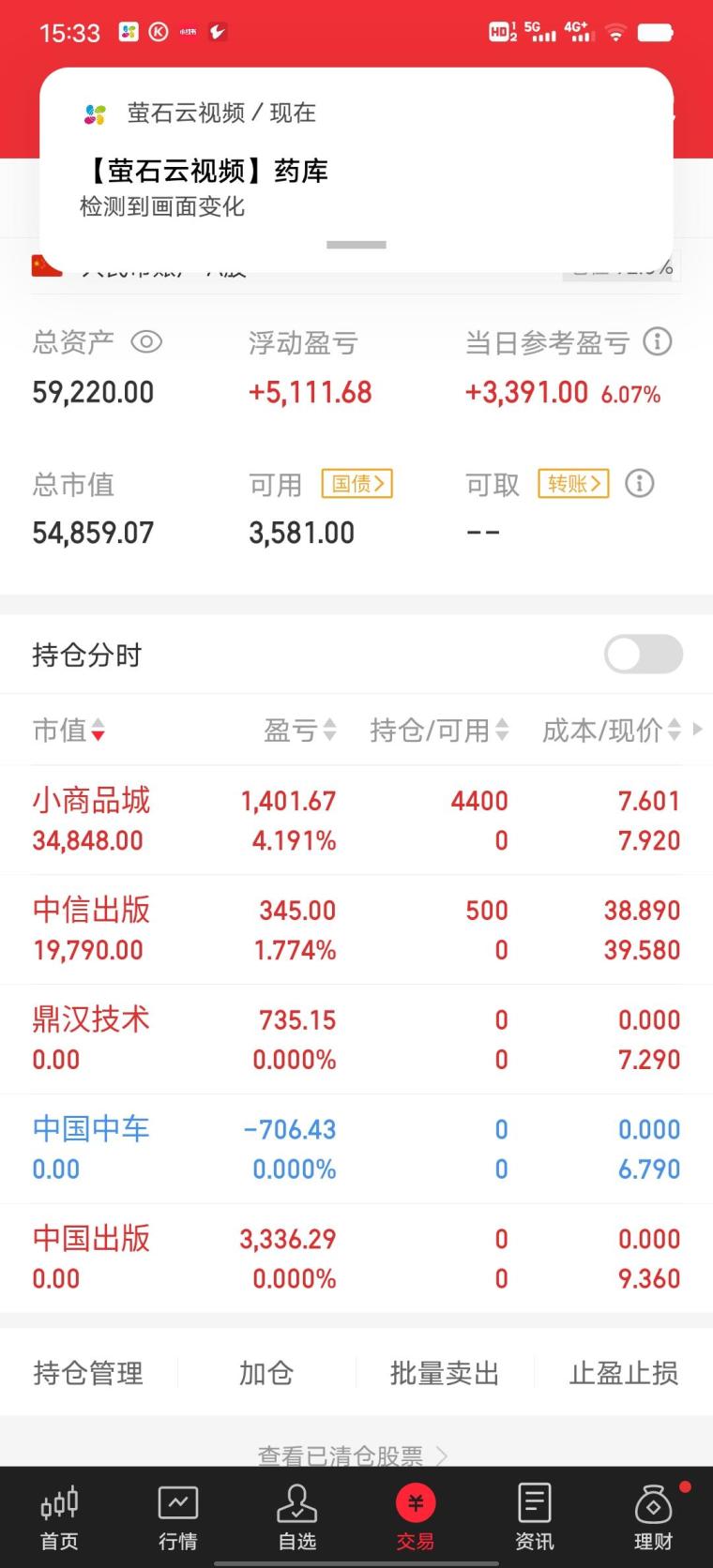
Task: Hide total assets with the eye icon
Action: click(x=146, y=342)
